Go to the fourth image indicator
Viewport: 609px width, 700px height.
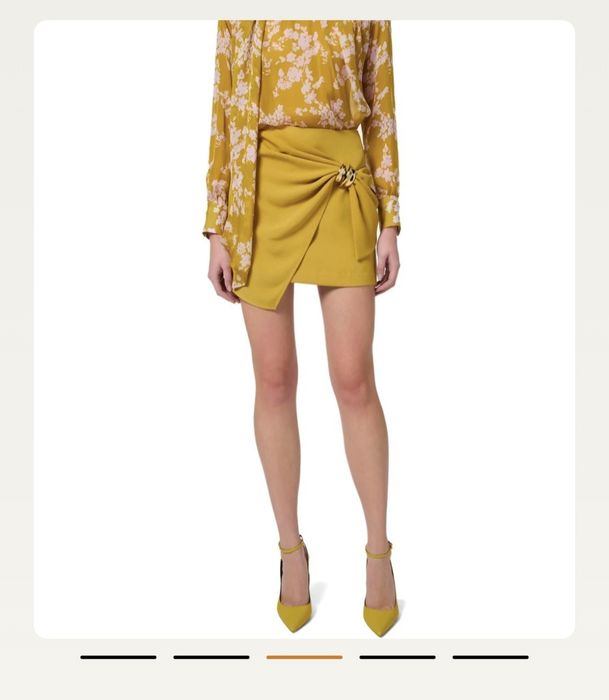pos(397,657)
